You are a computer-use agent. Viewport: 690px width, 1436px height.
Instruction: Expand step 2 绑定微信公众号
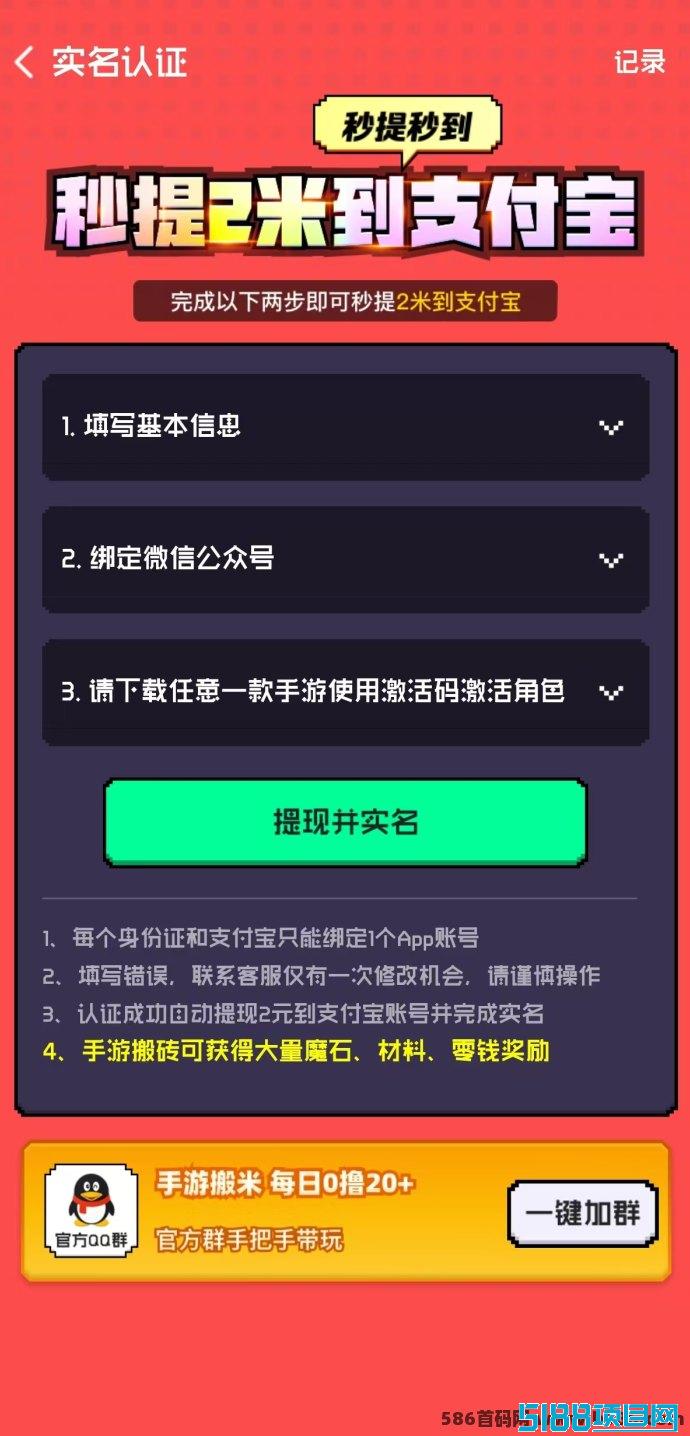click(x=346, y=559)
